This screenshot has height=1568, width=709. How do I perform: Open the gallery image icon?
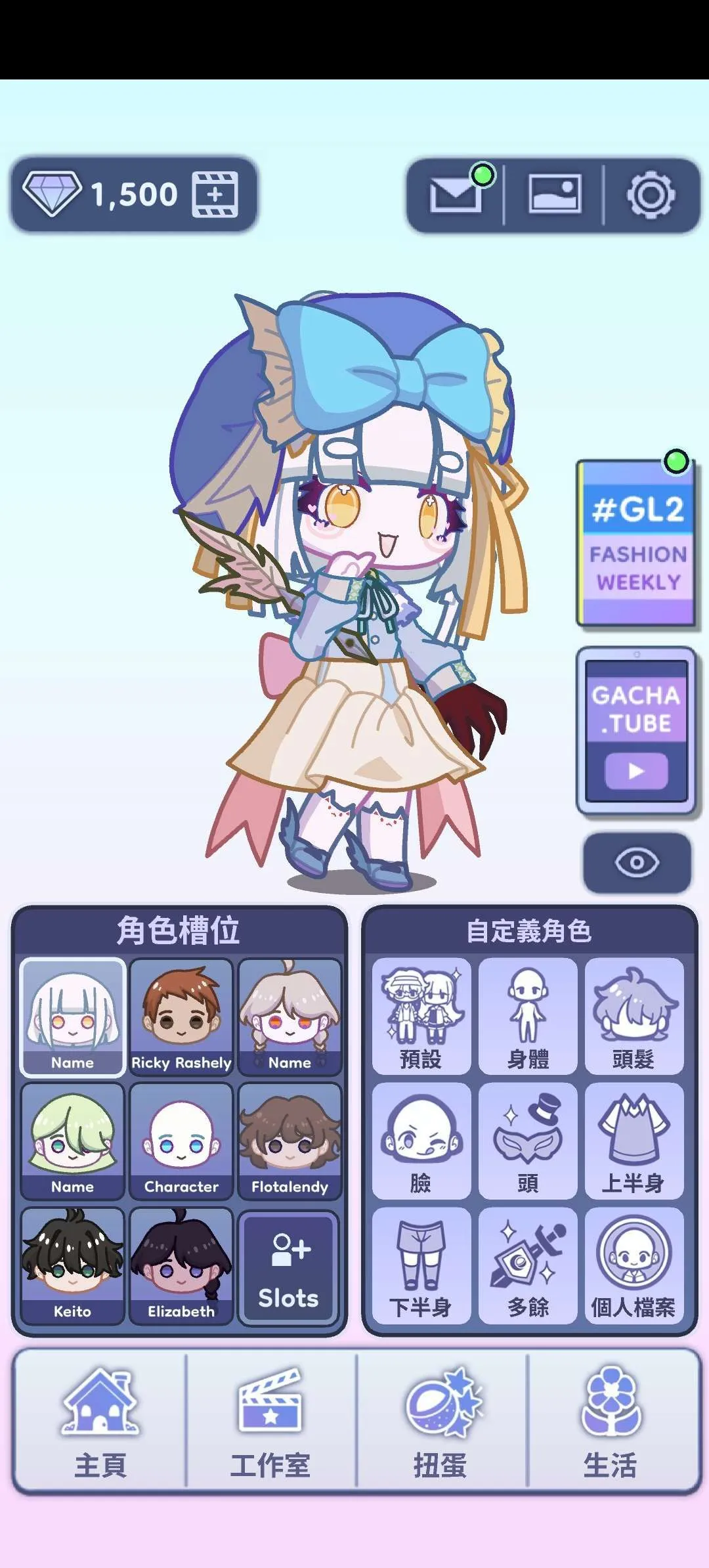tap(555, 194)
